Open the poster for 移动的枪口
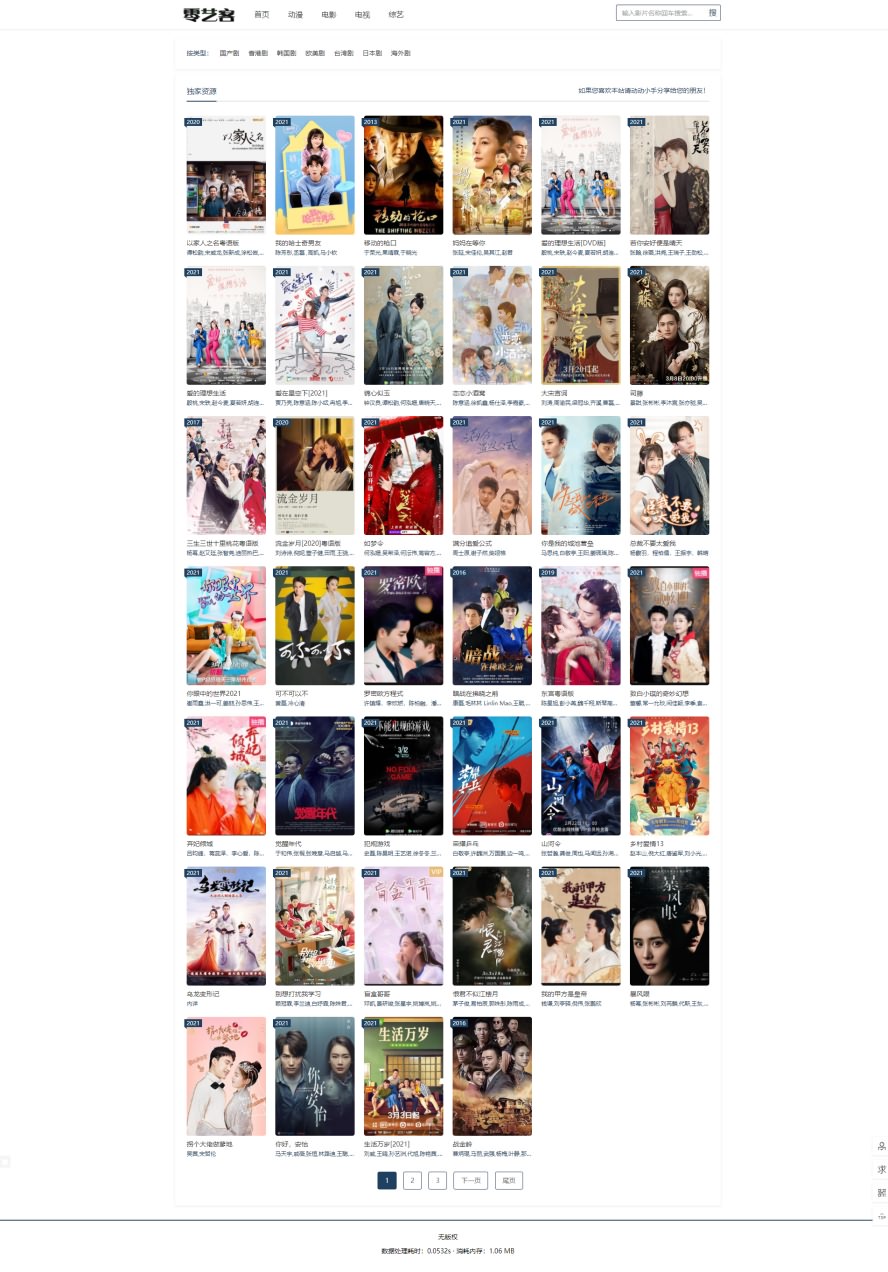 click(x=403, y=175)
